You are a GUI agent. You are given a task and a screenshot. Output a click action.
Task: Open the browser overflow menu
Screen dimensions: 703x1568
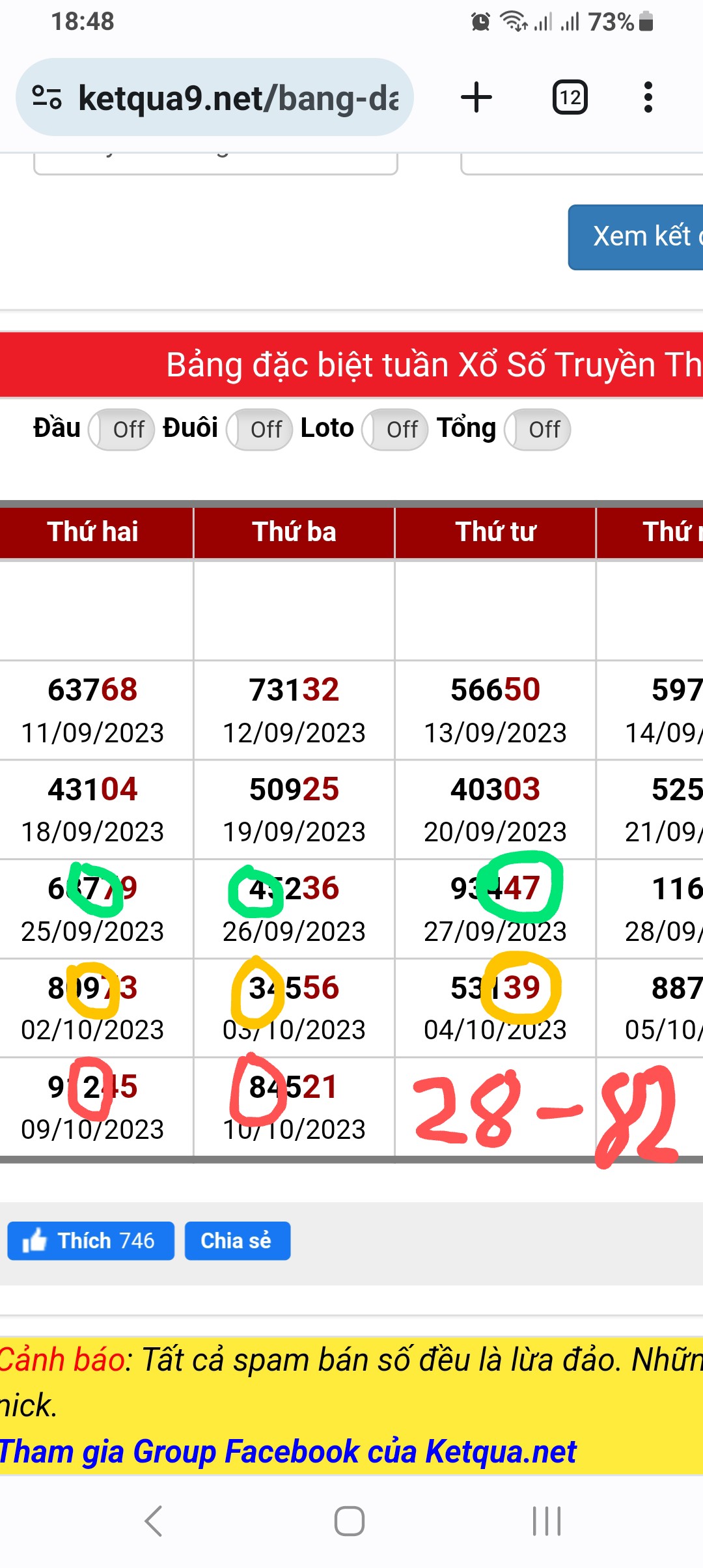[648, 98]
